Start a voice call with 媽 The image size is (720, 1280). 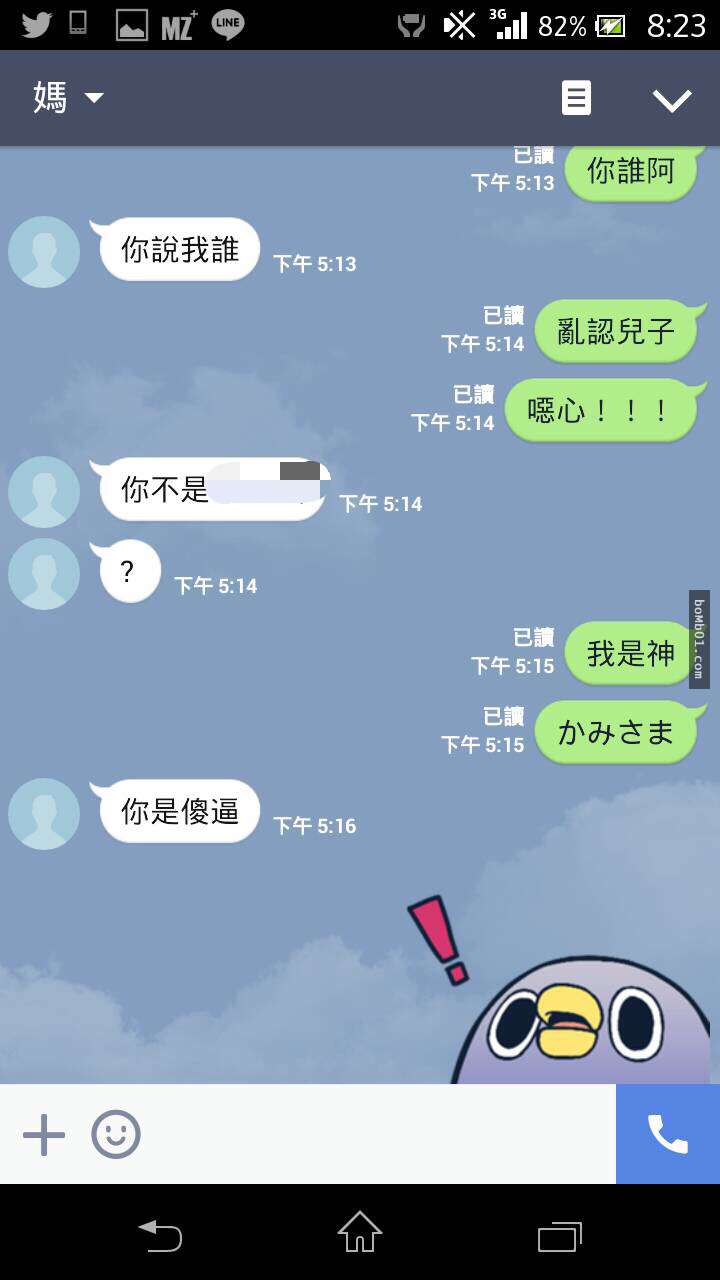pyautogui.click(x=668, y=1134)
